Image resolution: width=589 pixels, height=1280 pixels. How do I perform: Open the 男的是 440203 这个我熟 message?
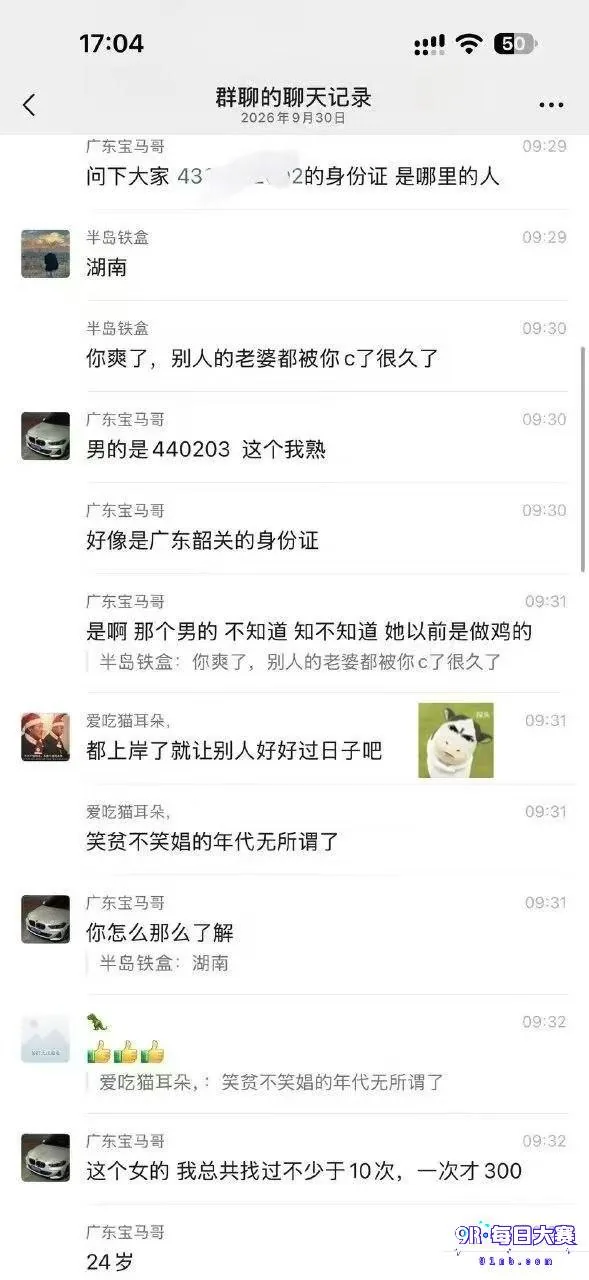point(206,450)
